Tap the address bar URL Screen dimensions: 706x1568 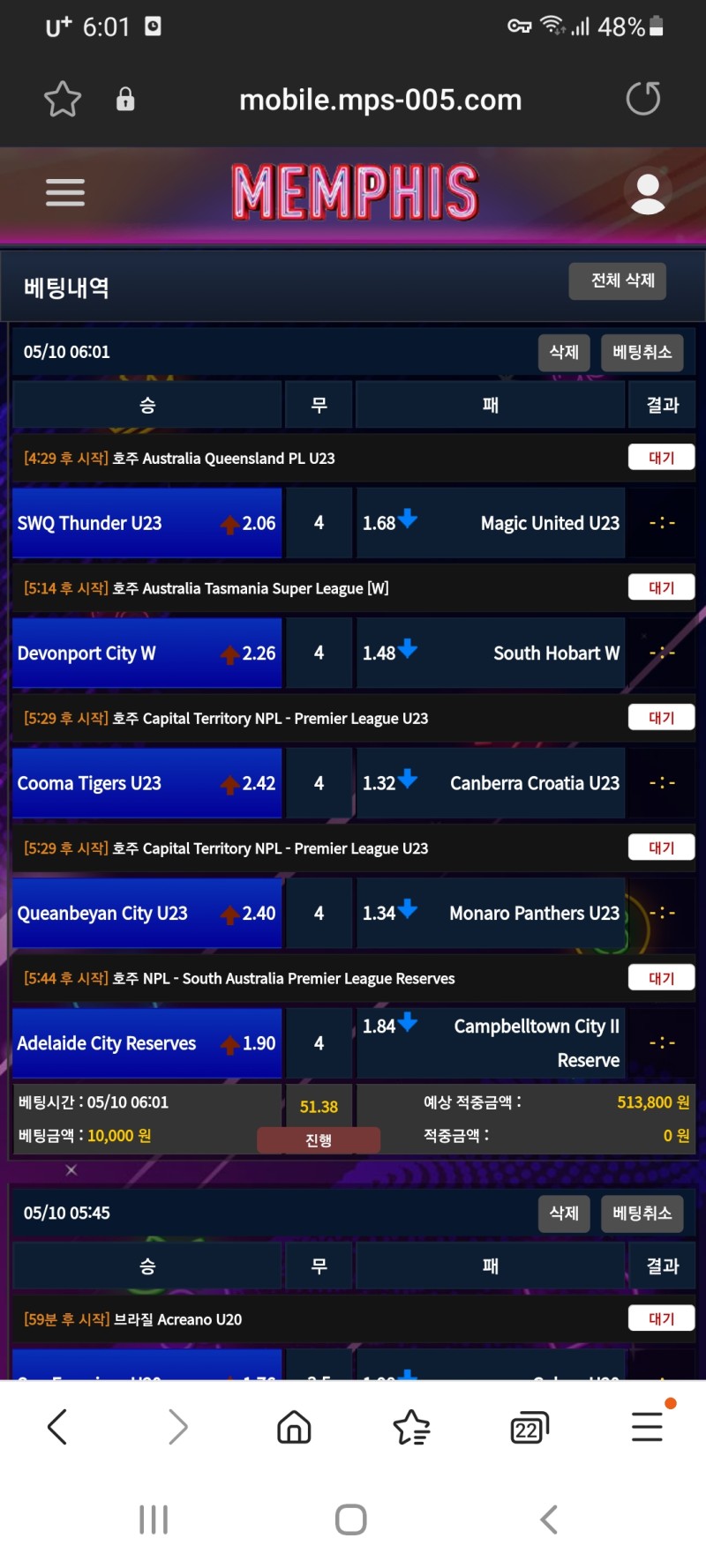coord(380,100)
